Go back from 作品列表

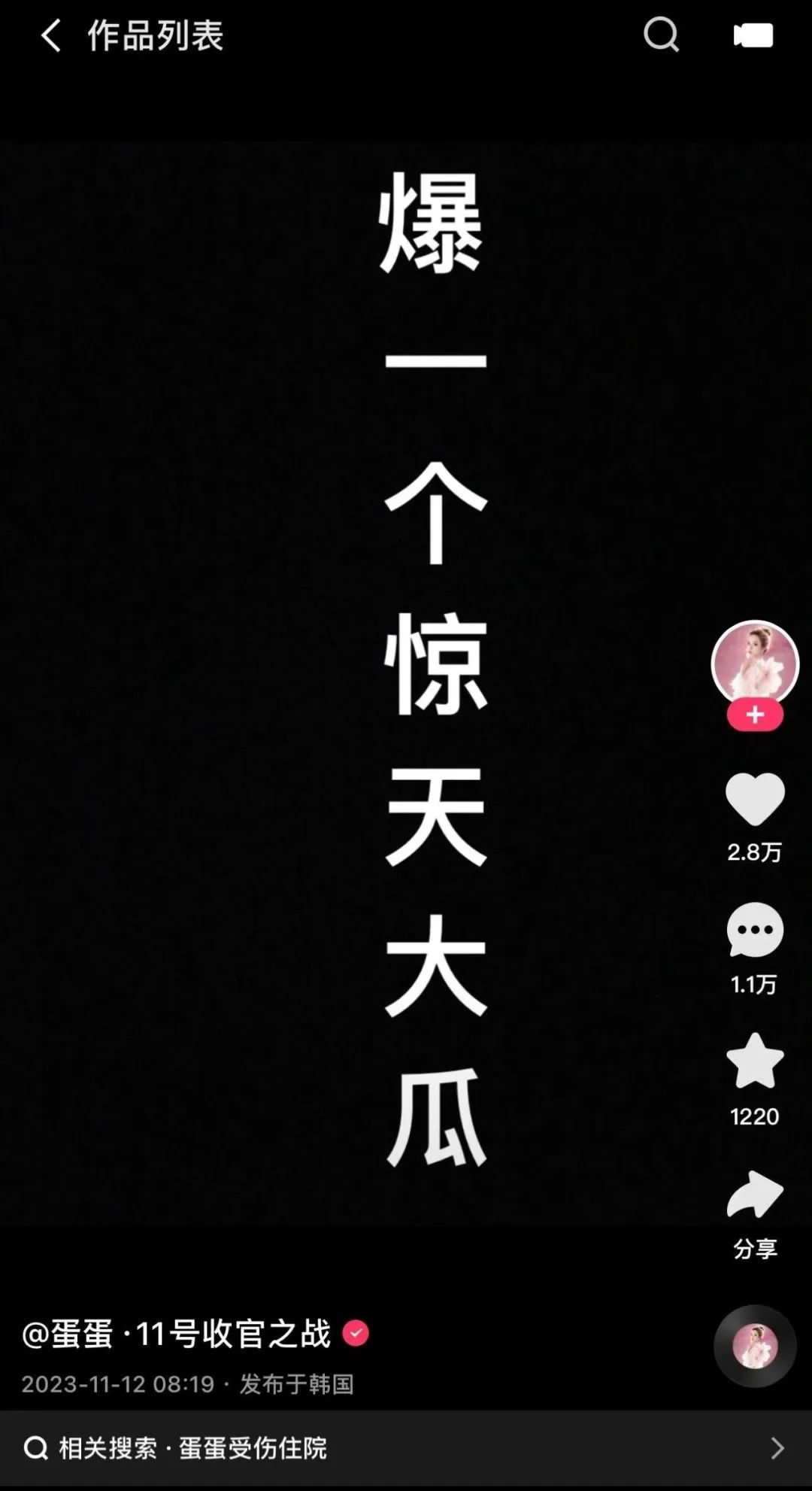(x=50, y=35)
